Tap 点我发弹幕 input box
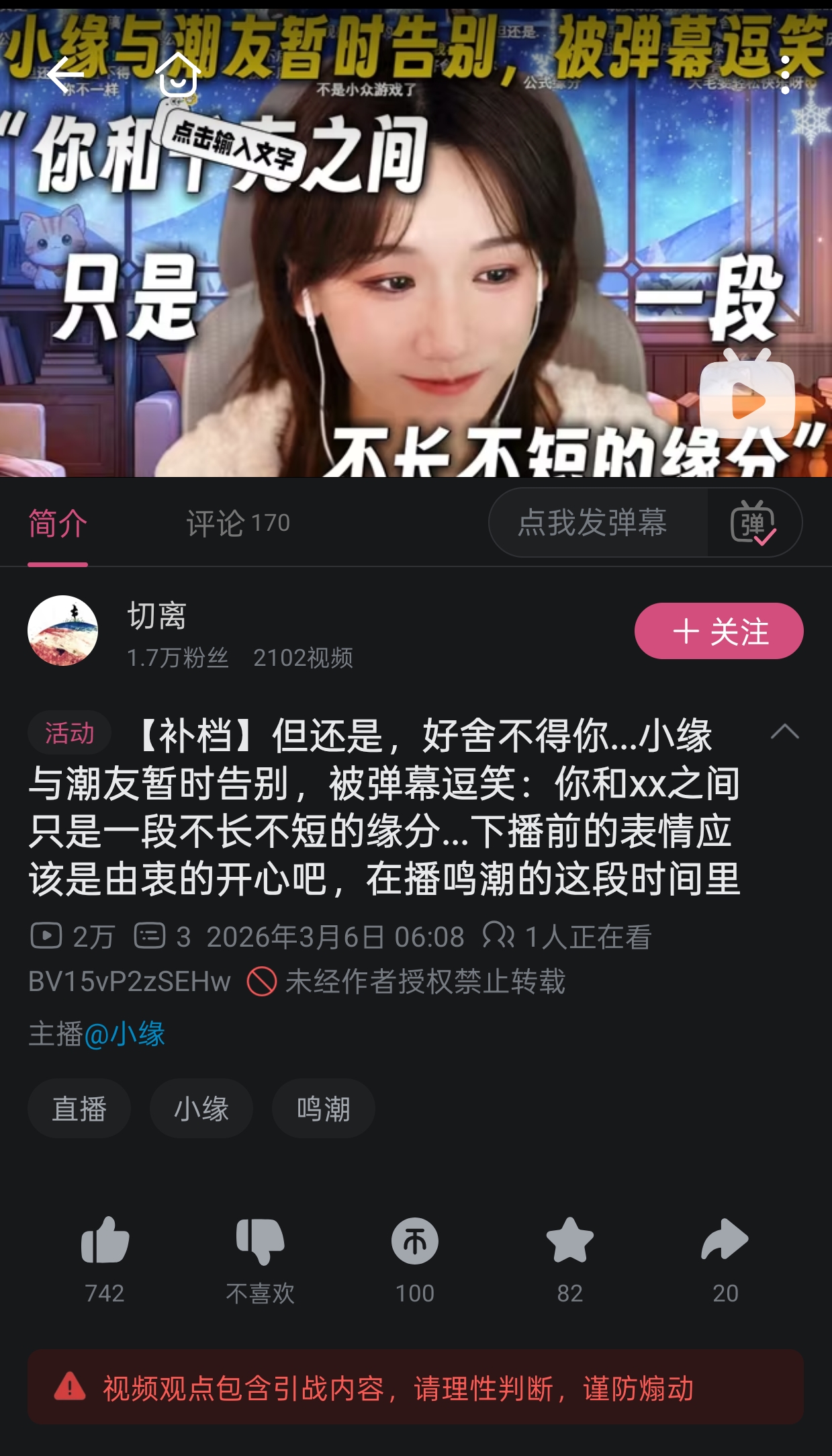 pos(592,522)
